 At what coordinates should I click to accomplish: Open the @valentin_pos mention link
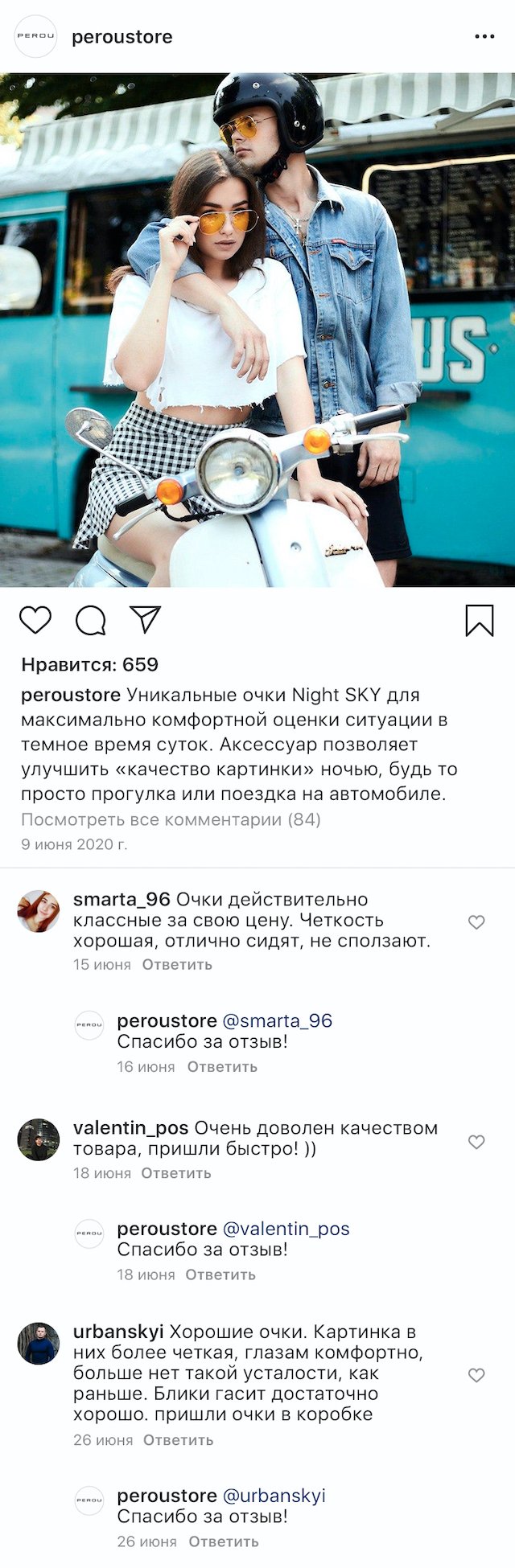click(x=286, y=1229)
